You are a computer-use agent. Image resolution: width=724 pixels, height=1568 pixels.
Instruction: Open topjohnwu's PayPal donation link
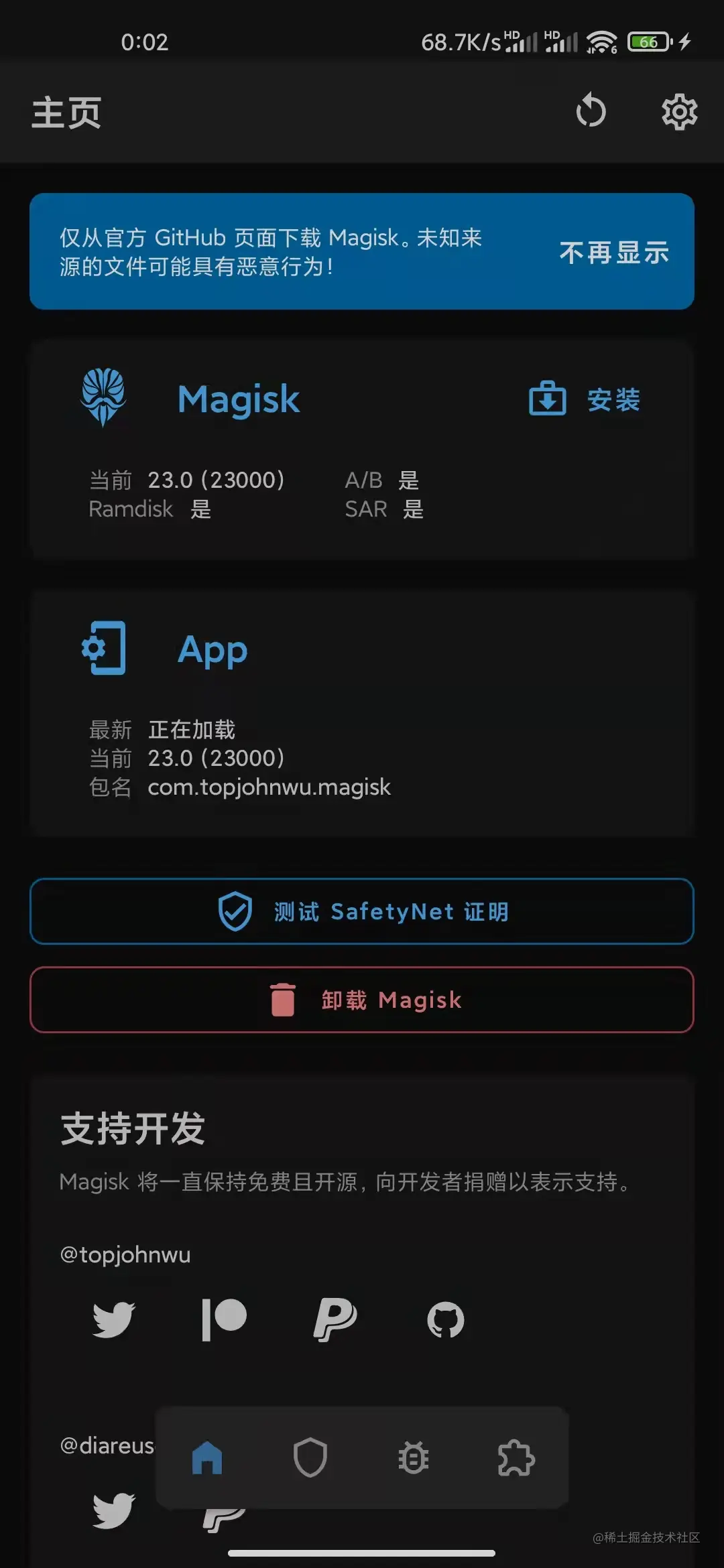[x=335, y=1319]
